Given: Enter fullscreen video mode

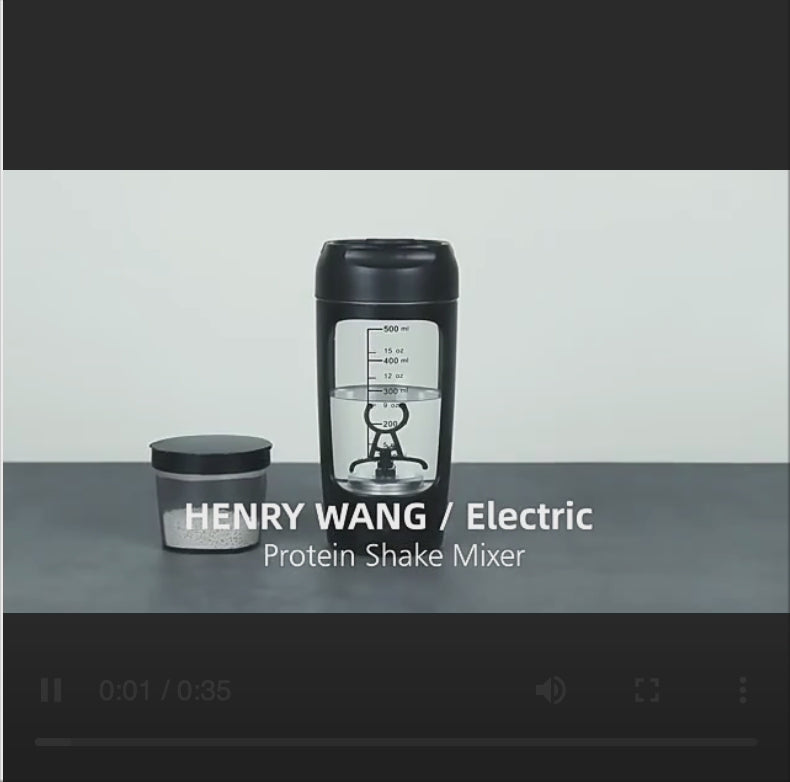Looking at the screenshot, I should 647,690.
